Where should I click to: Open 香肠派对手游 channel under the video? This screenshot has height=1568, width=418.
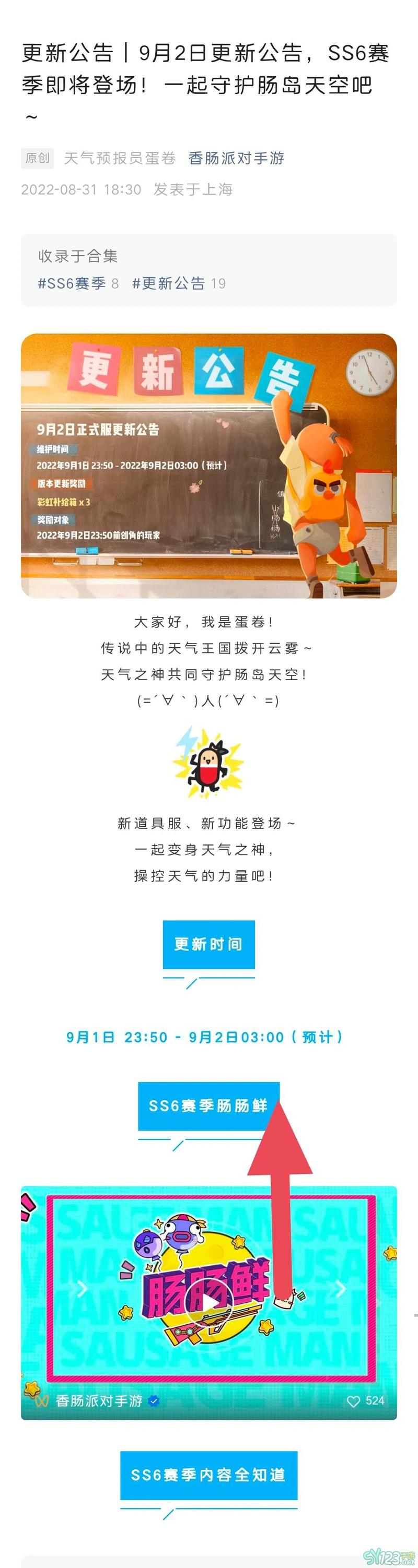click(x=99, y=1400)
